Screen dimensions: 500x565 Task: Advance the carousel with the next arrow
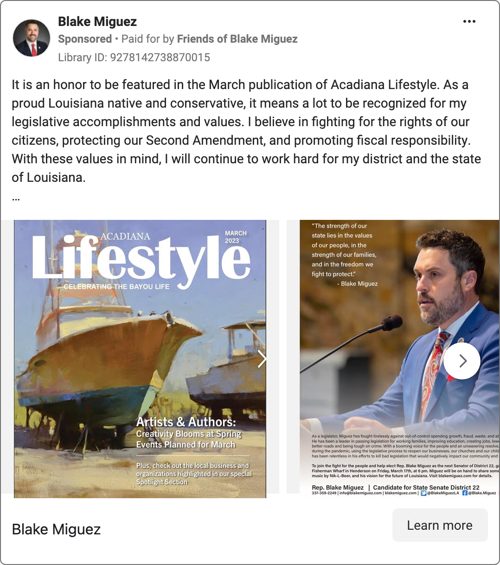tap(462, 361)
